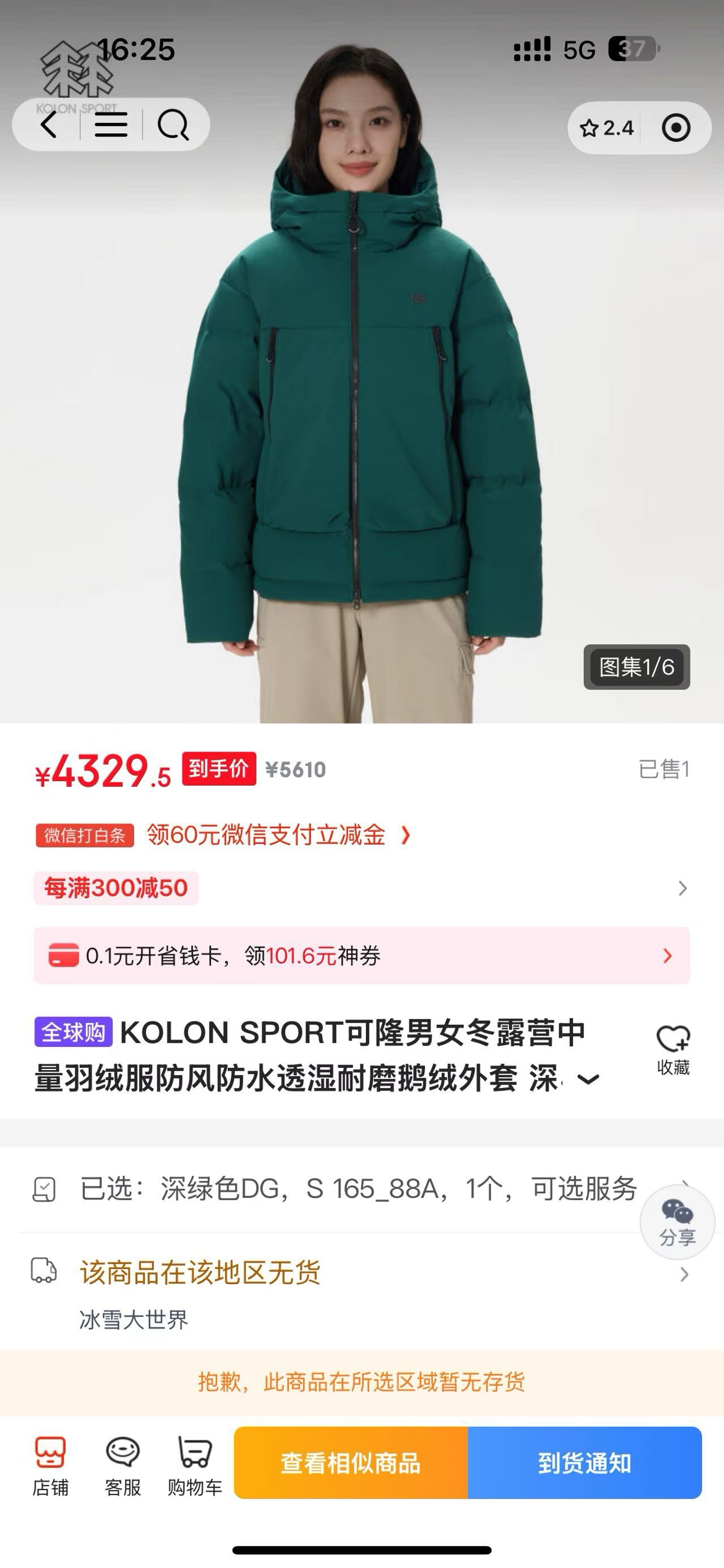This screenshot has height=1568, width=724.
Task: Open the 已选 color and size selector
Action: pos(358,1189)
